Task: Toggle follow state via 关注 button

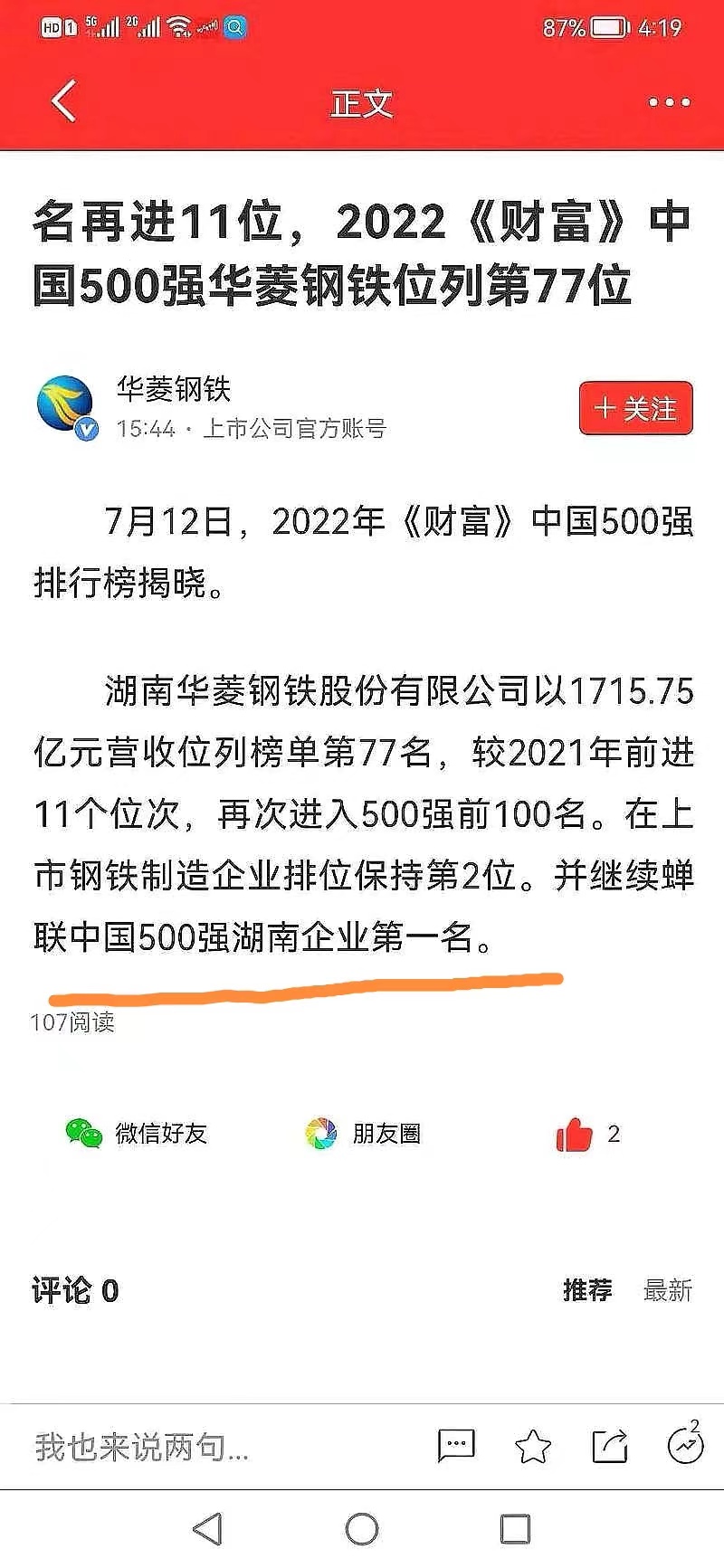Action: [634, 408]
